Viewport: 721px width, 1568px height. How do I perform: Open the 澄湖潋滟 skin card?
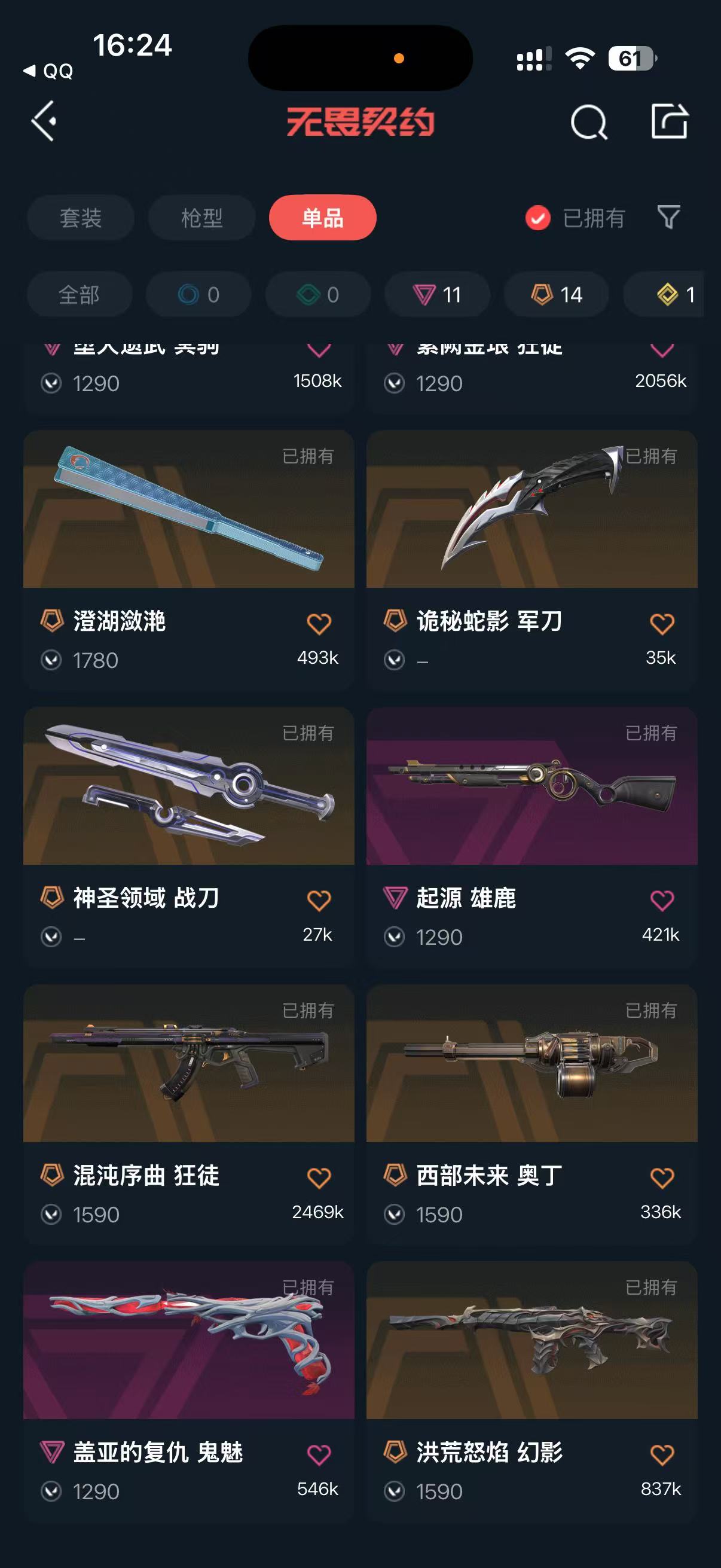click(188, 559)
